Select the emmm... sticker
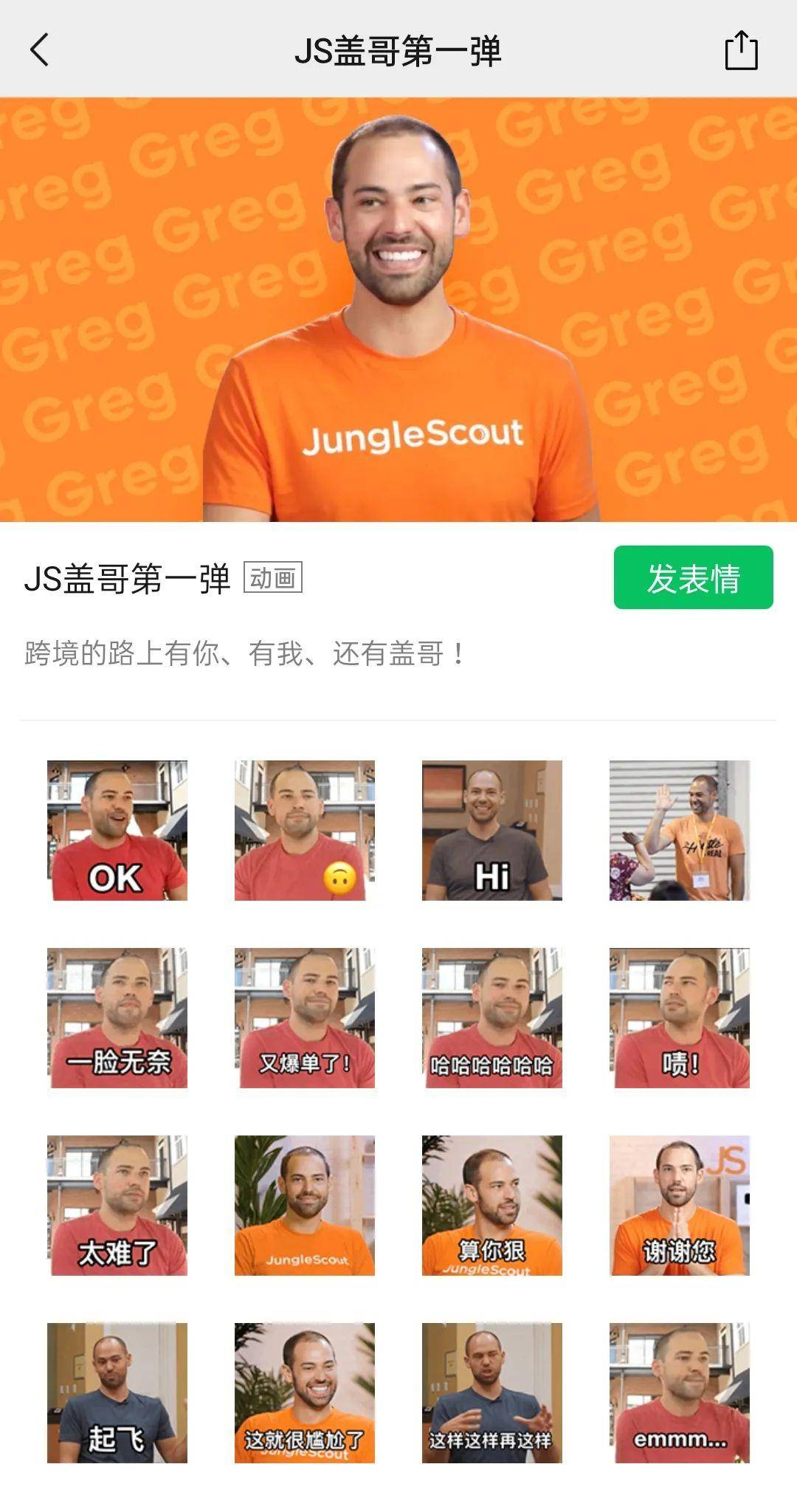Viewport: 797px width, 1512px height. pos(680,1393)
